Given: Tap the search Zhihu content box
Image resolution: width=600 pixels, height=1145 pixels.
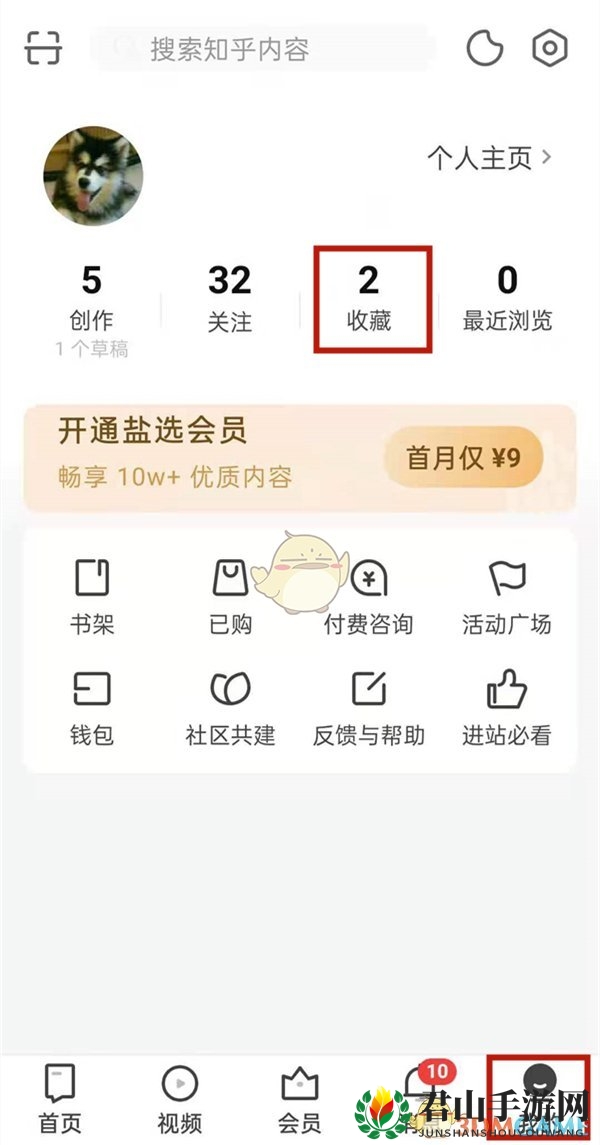Looking at the screenshot, I should tap(262, 48).
